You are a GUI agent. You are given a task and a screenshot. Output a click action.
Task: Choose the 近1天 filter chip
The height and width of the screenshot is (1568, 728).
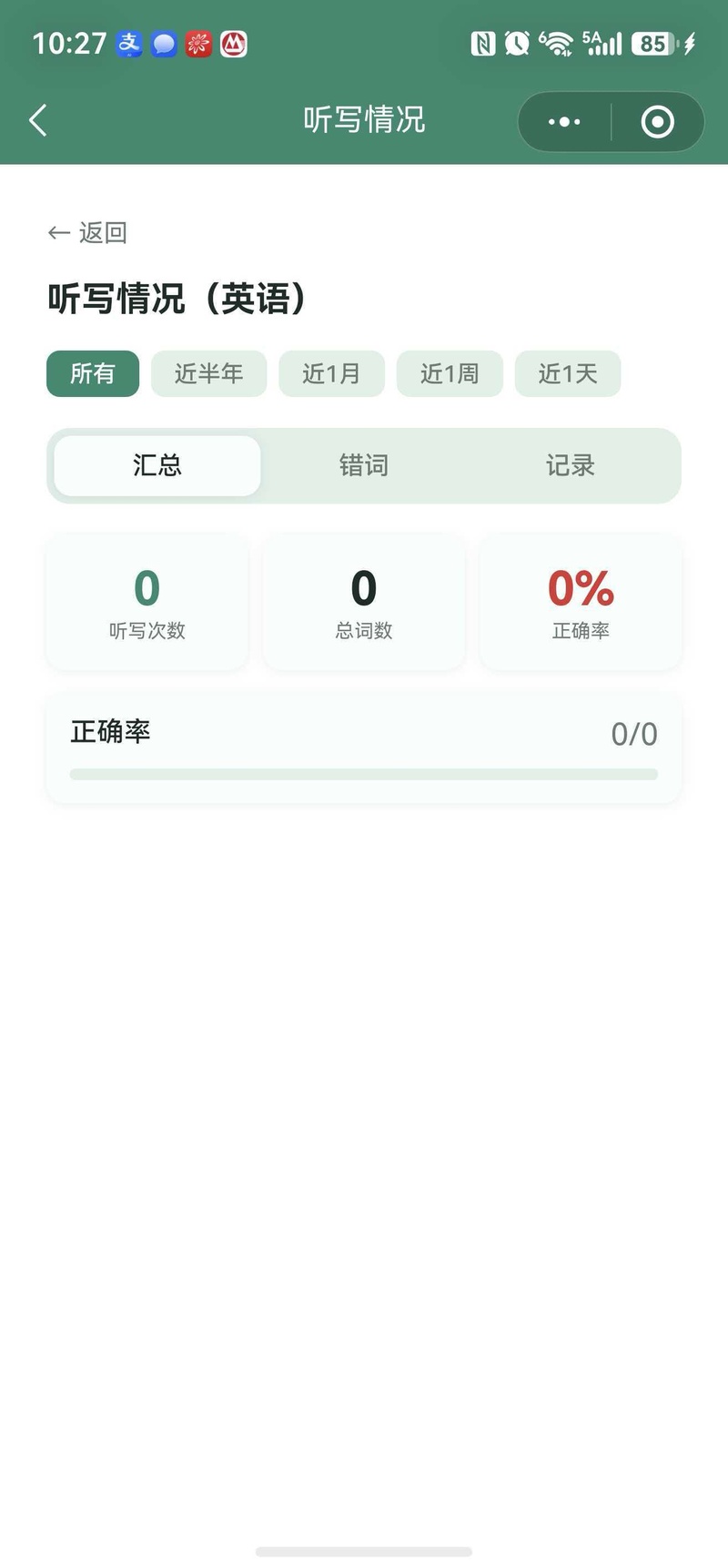[568, 373]
